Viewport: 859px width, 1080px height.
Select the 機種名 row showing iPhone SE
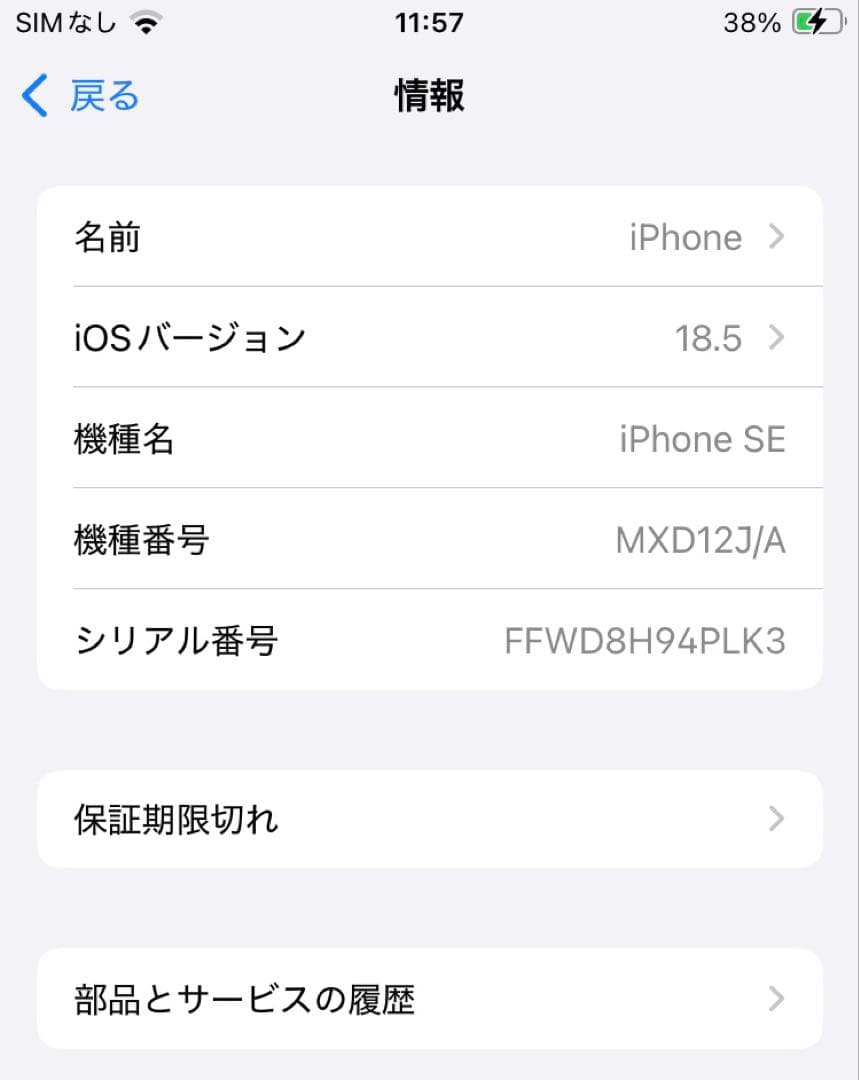tap(430, 438)
